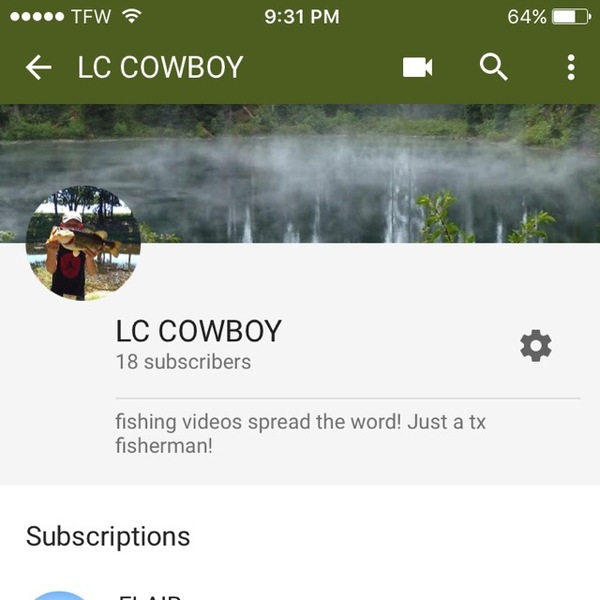The image size is (600, 600).
Task: Go back using the arrow
Action: coord(38,67)
